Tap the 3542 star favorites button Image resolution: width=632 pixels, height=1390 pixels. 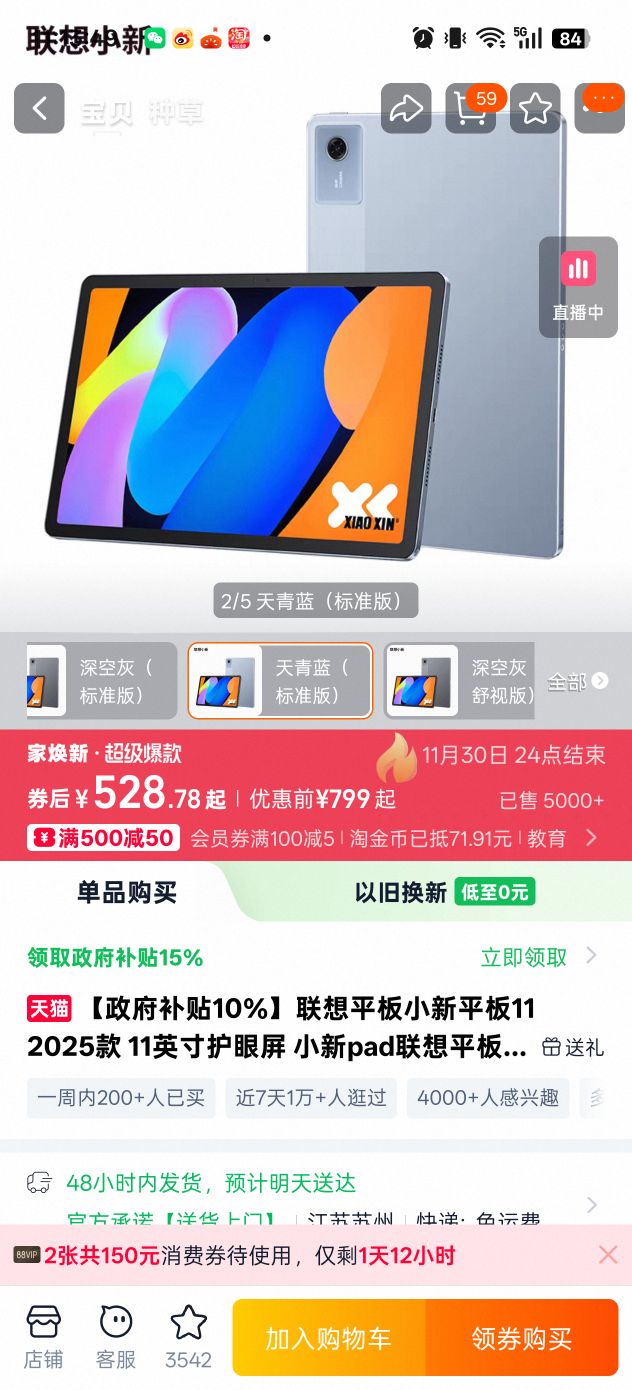coord(188,1338)
